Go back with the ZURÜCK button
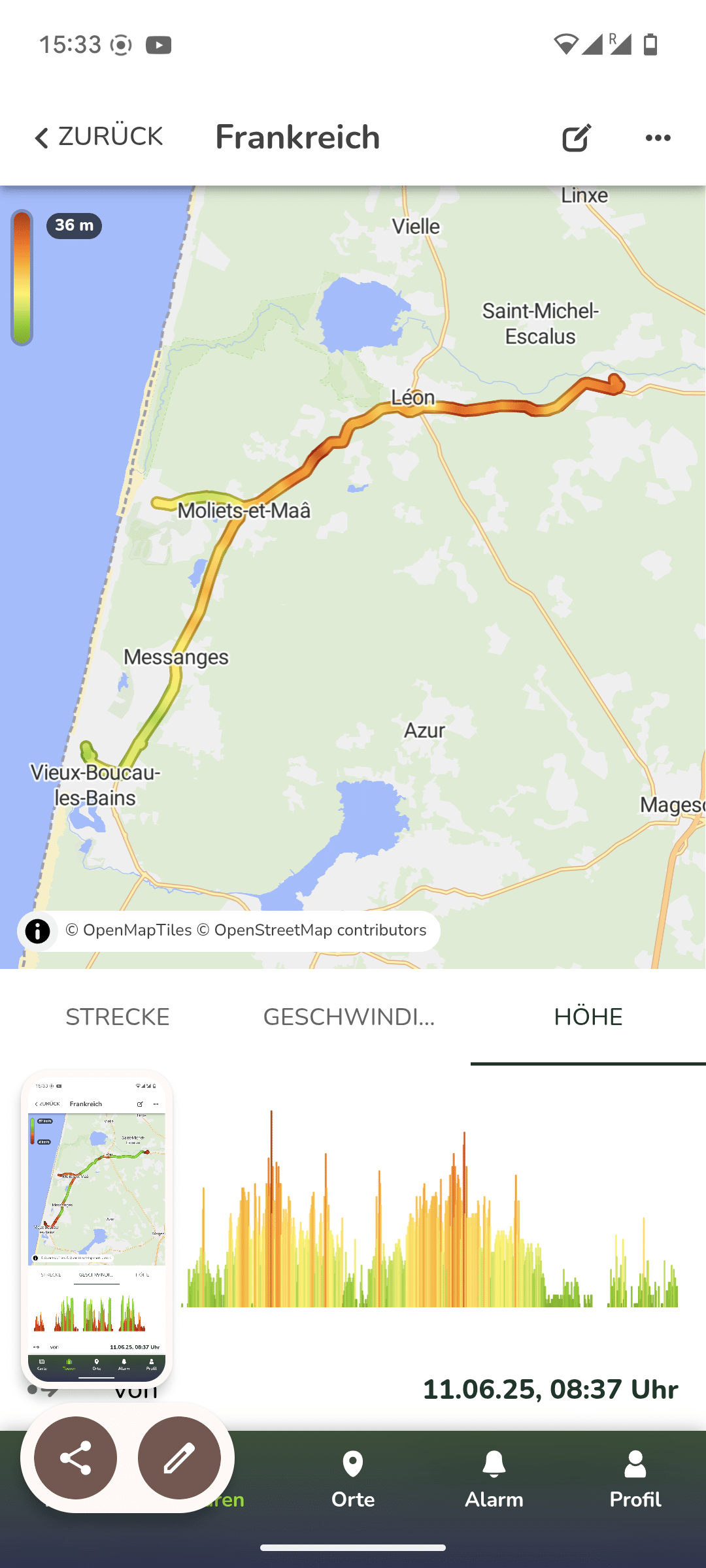This screenshot has height=1568, width=706. coord(98,137)
